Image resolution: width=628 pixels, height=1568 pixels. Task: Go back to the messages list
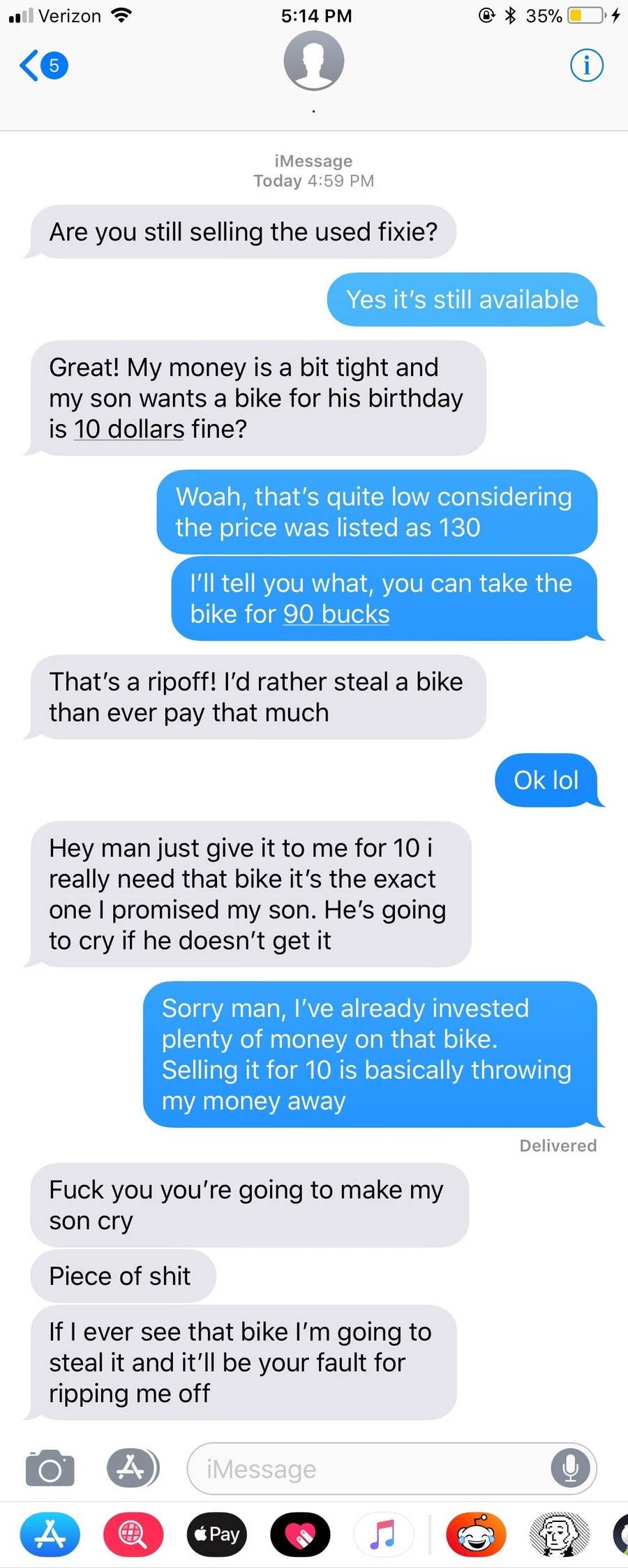42,66
